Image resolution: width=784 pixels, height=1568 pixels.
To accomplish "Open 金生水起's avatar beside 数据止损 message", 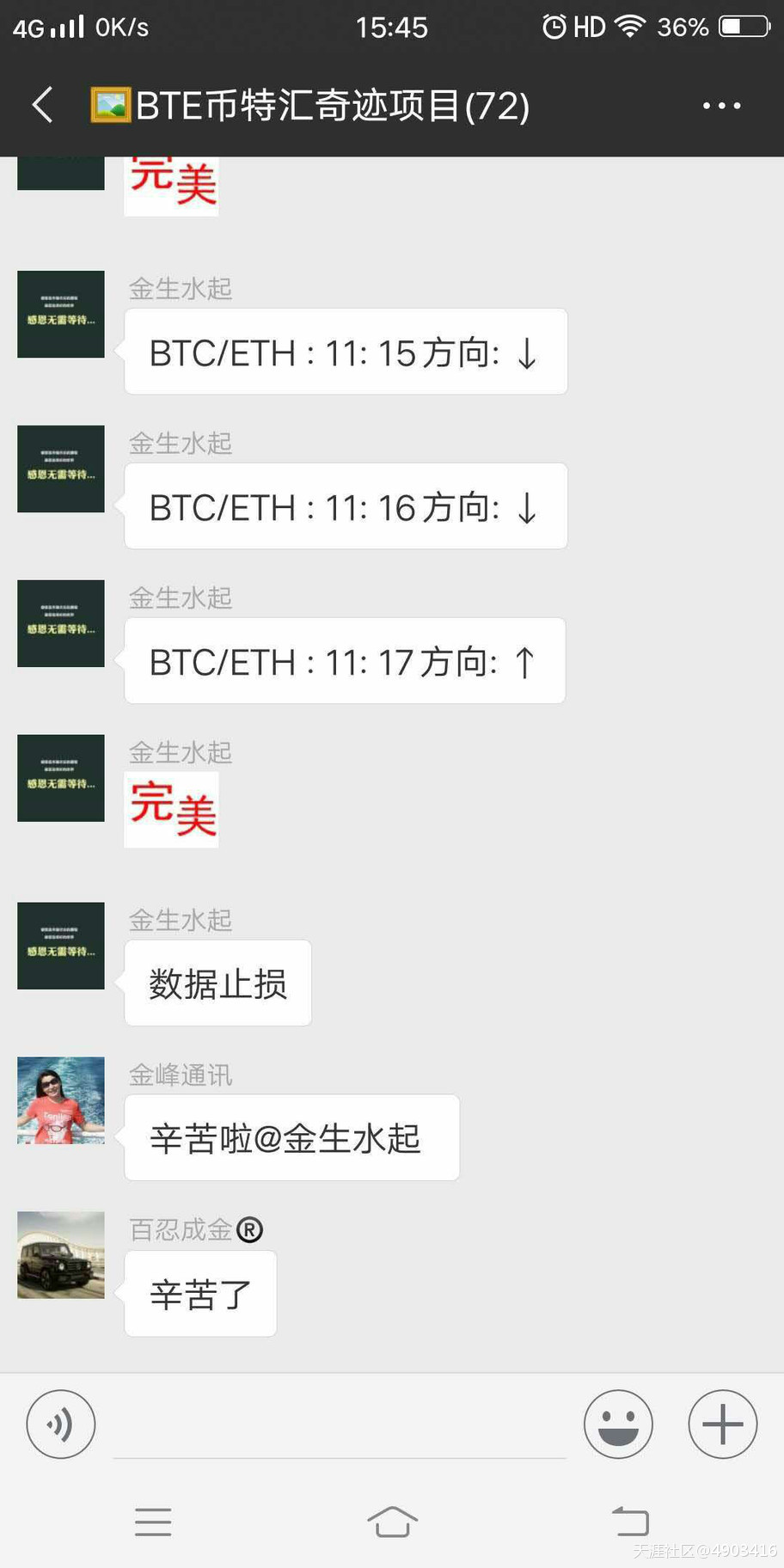I will [60, 946].
